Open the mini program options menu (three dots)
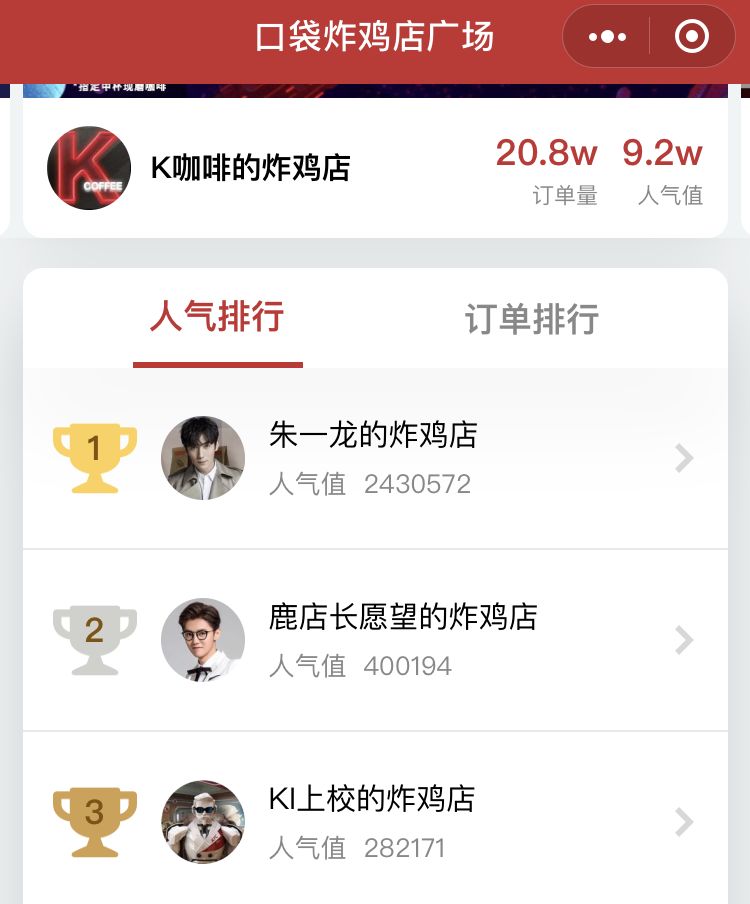Screen dimensions: 750x904 pyautogui.click(x=609, y=36)
